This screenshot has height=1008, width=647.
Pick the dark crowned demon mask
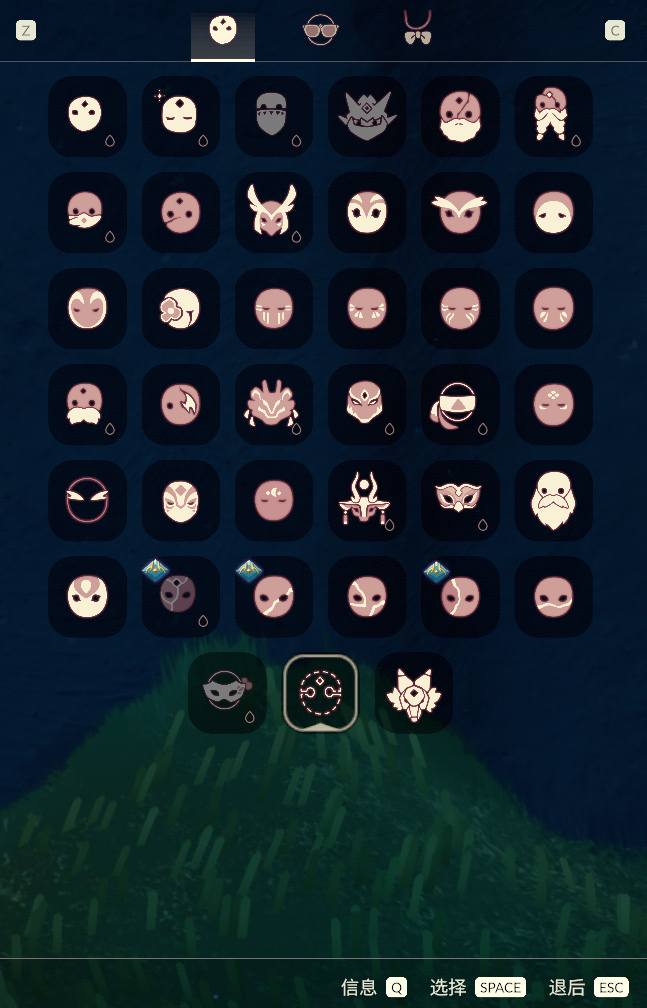pos(367,116)
